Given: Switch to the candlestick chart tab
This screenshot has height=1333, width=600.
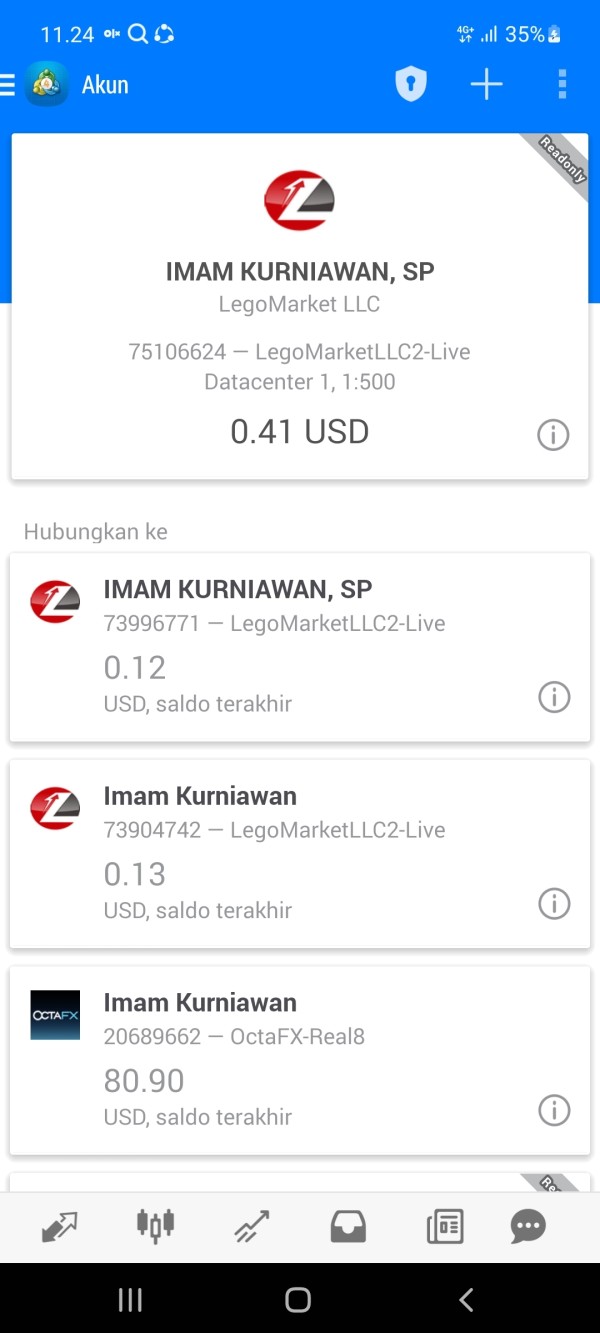Looking at the screenshot, I should click(x=155, y=1224).
